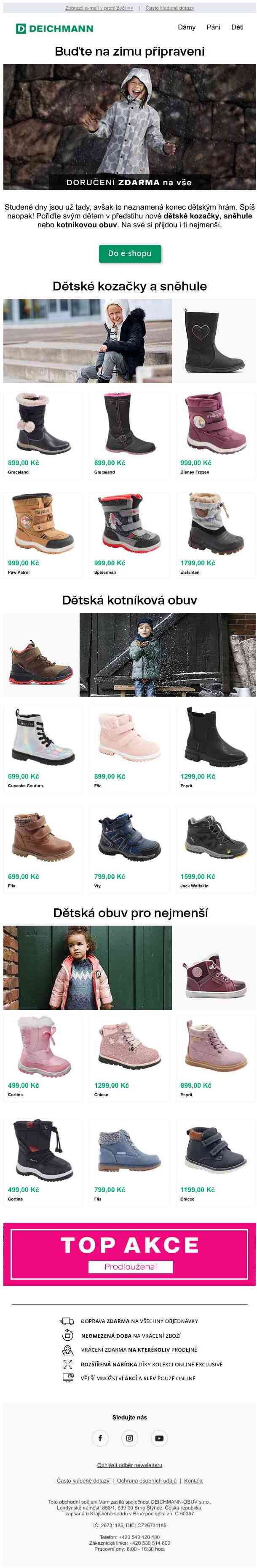The height and width of the screenshot is (1568, 257).
Task: Open the Kontakt footer link
Action: [193, 1480]
